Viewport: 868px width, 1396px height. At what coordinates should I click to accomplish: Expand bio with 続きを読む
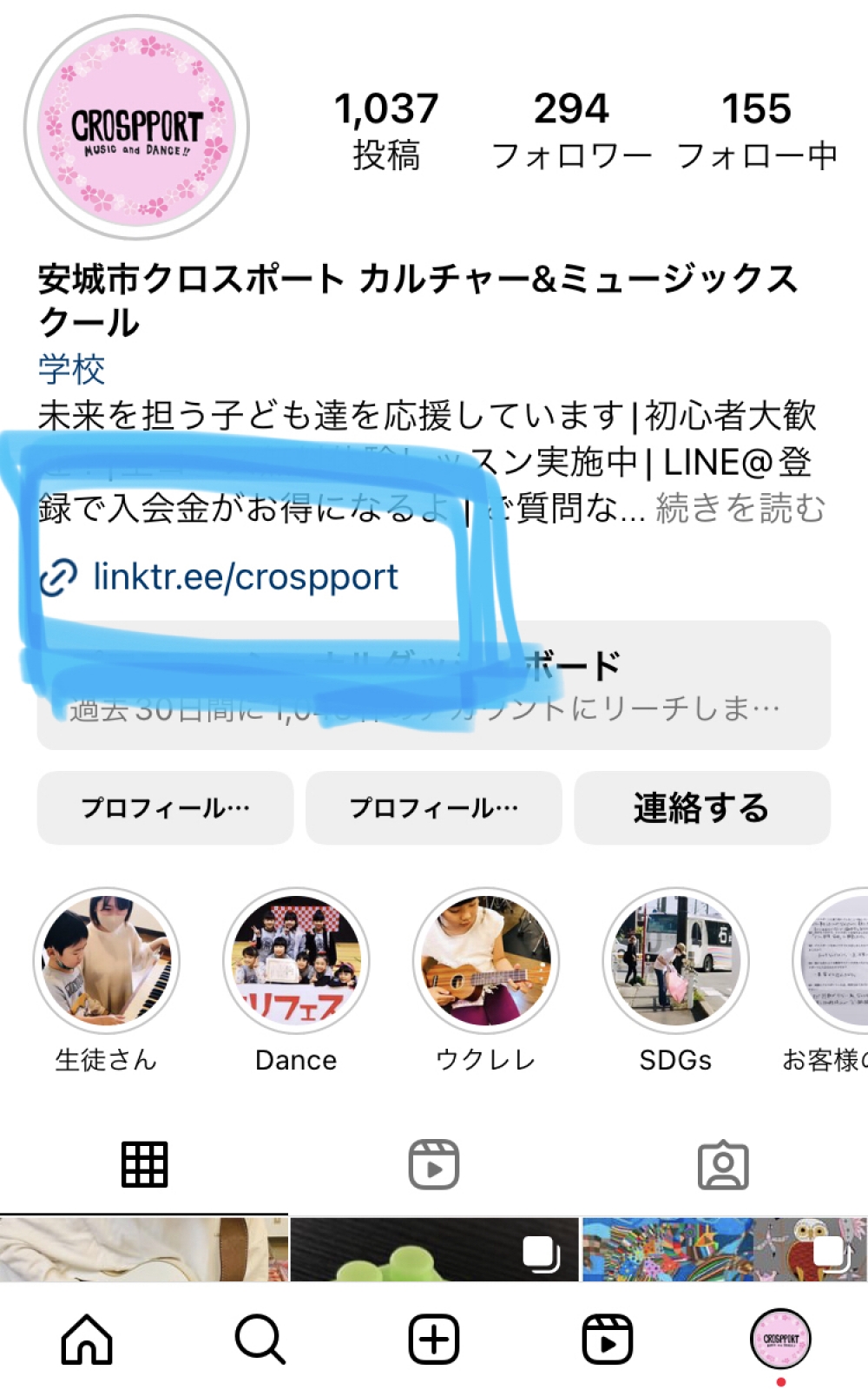click(x=740, y=509)
